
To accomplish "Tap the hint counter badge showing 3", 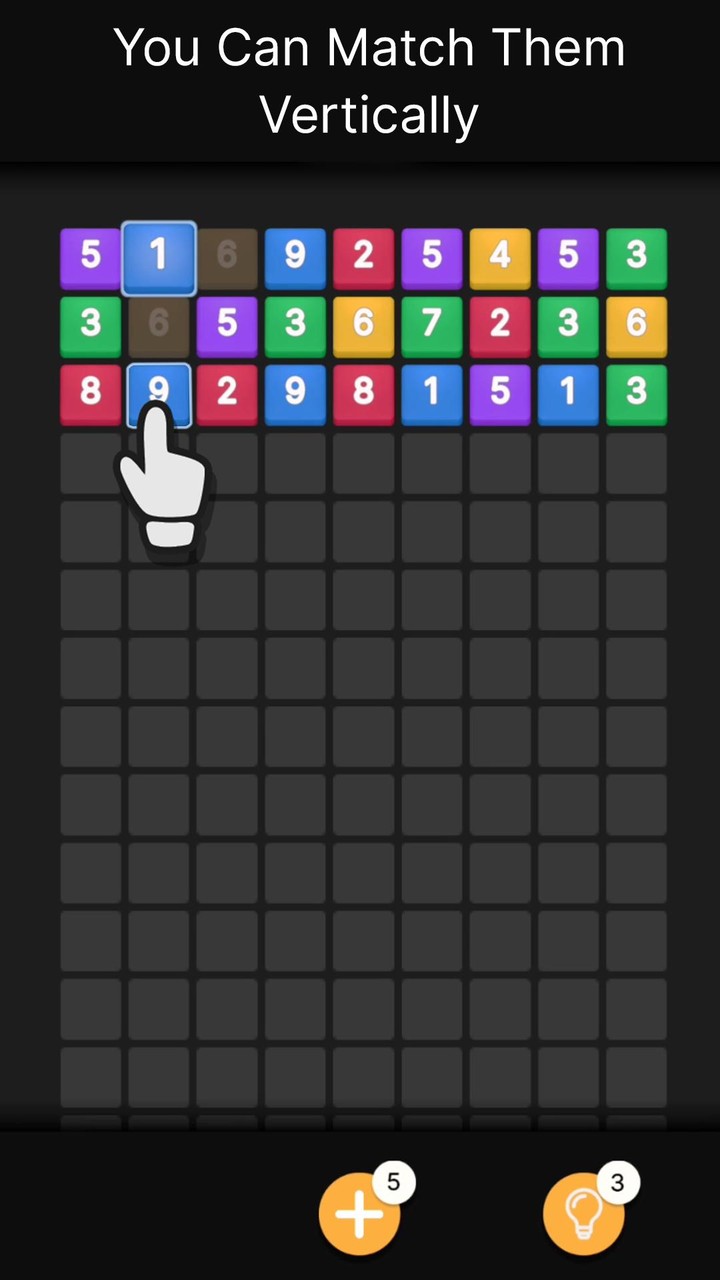I will point(618,1183).
